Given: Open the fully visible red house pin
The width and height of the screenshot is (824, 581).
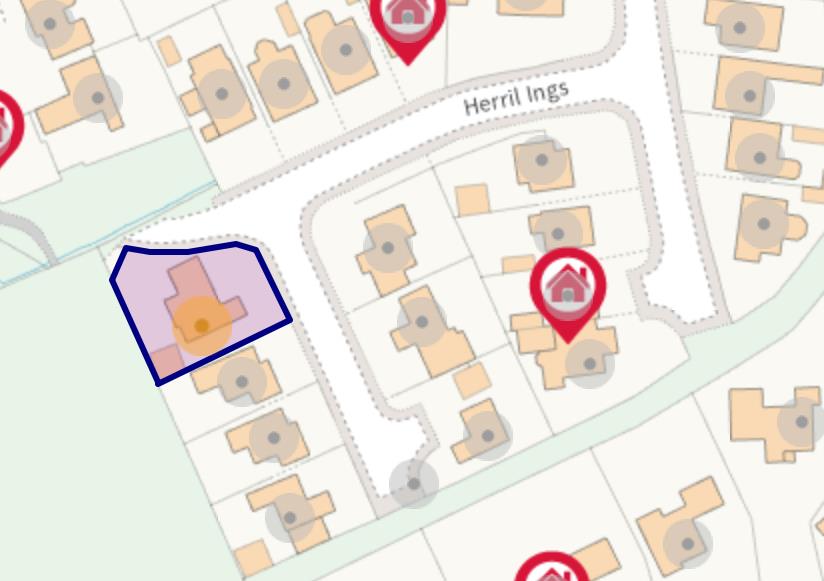Looking at the screenshot, I should (568, 286).
